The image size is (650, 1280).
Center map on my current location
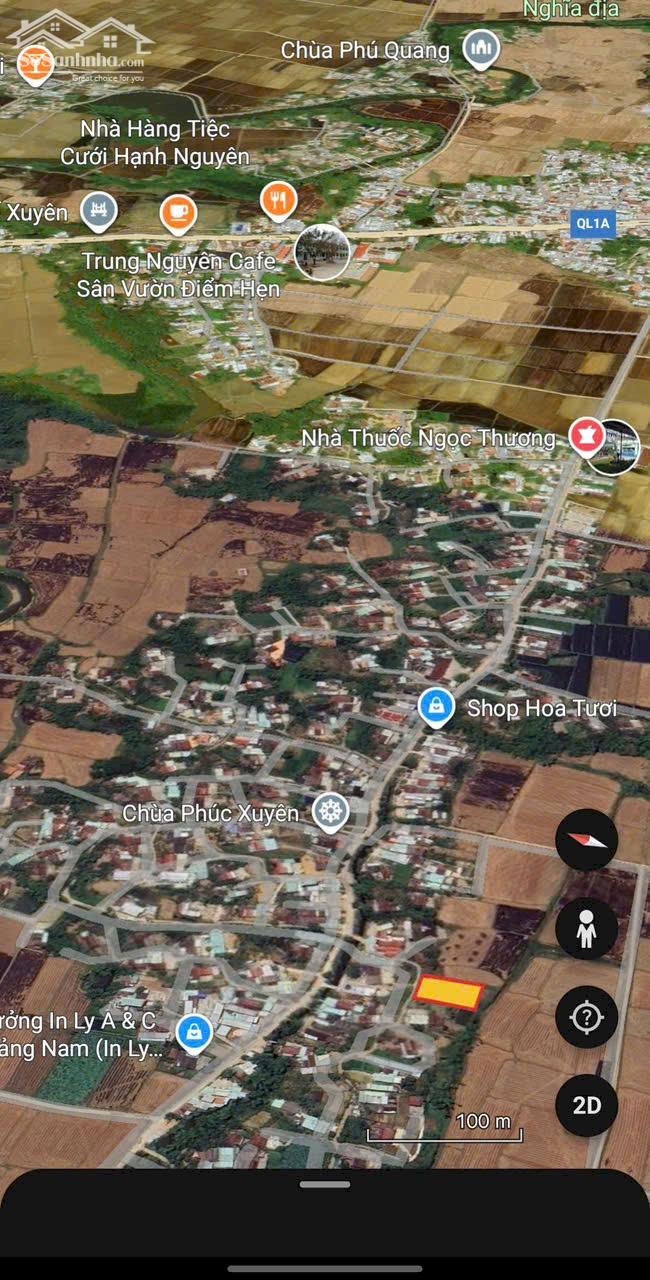(x=587, y=1018)
